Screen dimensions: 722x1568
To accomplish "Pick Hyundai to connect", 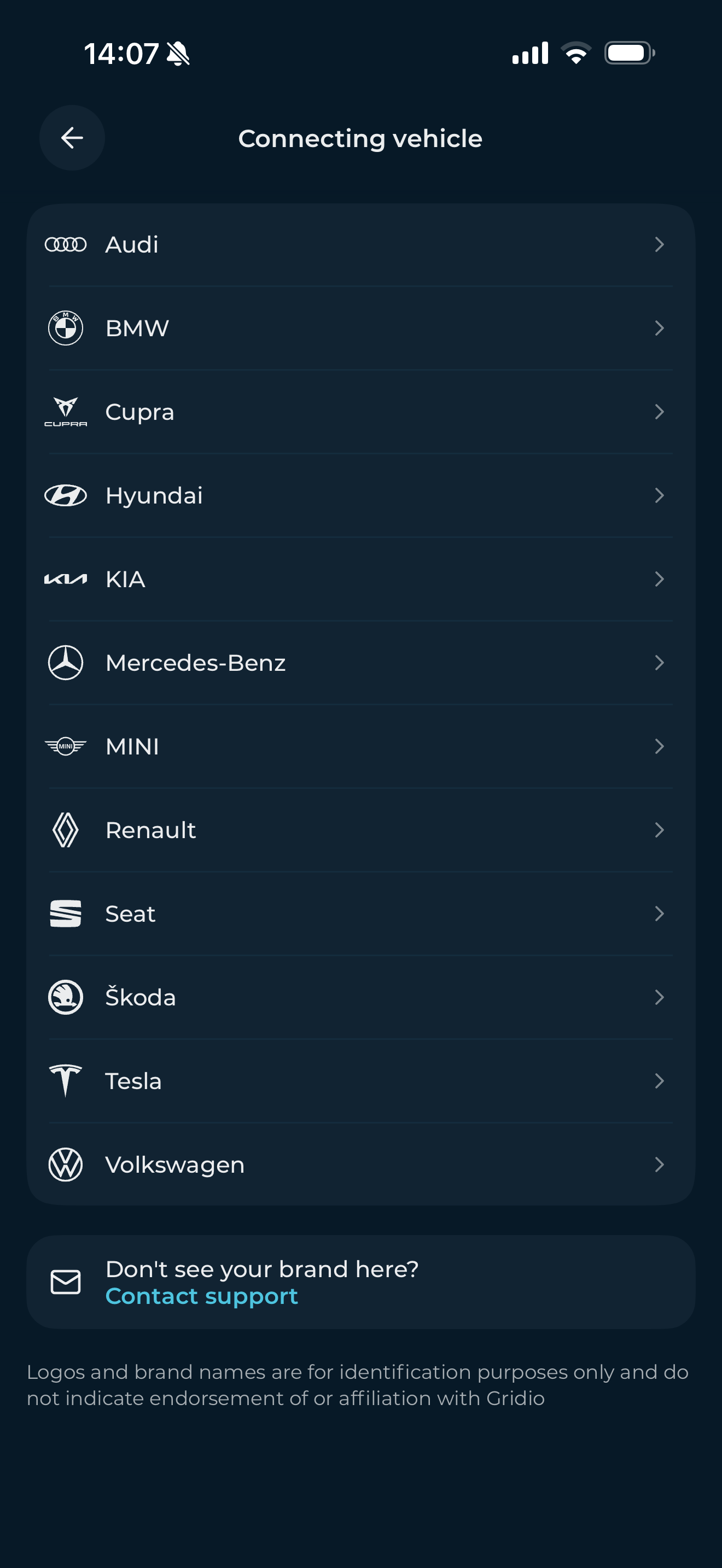I will [x=360, y=495].
